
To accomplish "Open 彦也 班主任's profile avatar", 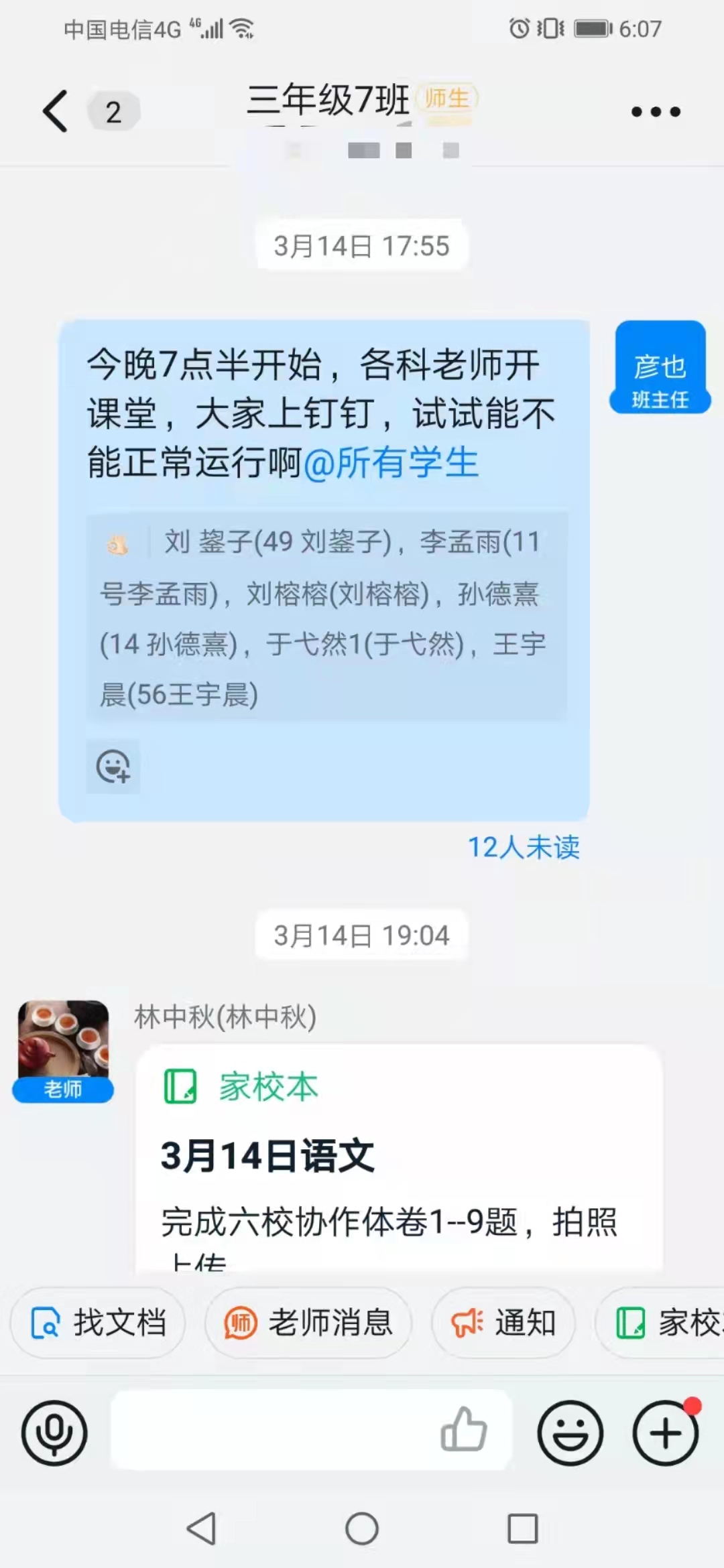I will [660, 367].
